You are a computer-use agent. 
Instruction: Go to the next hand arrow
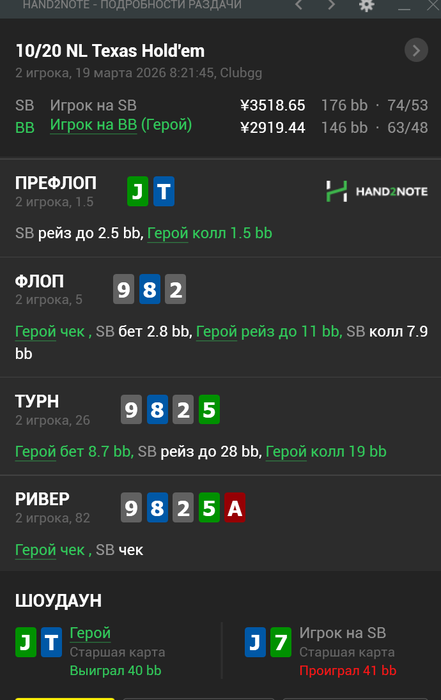coord(331,5)
